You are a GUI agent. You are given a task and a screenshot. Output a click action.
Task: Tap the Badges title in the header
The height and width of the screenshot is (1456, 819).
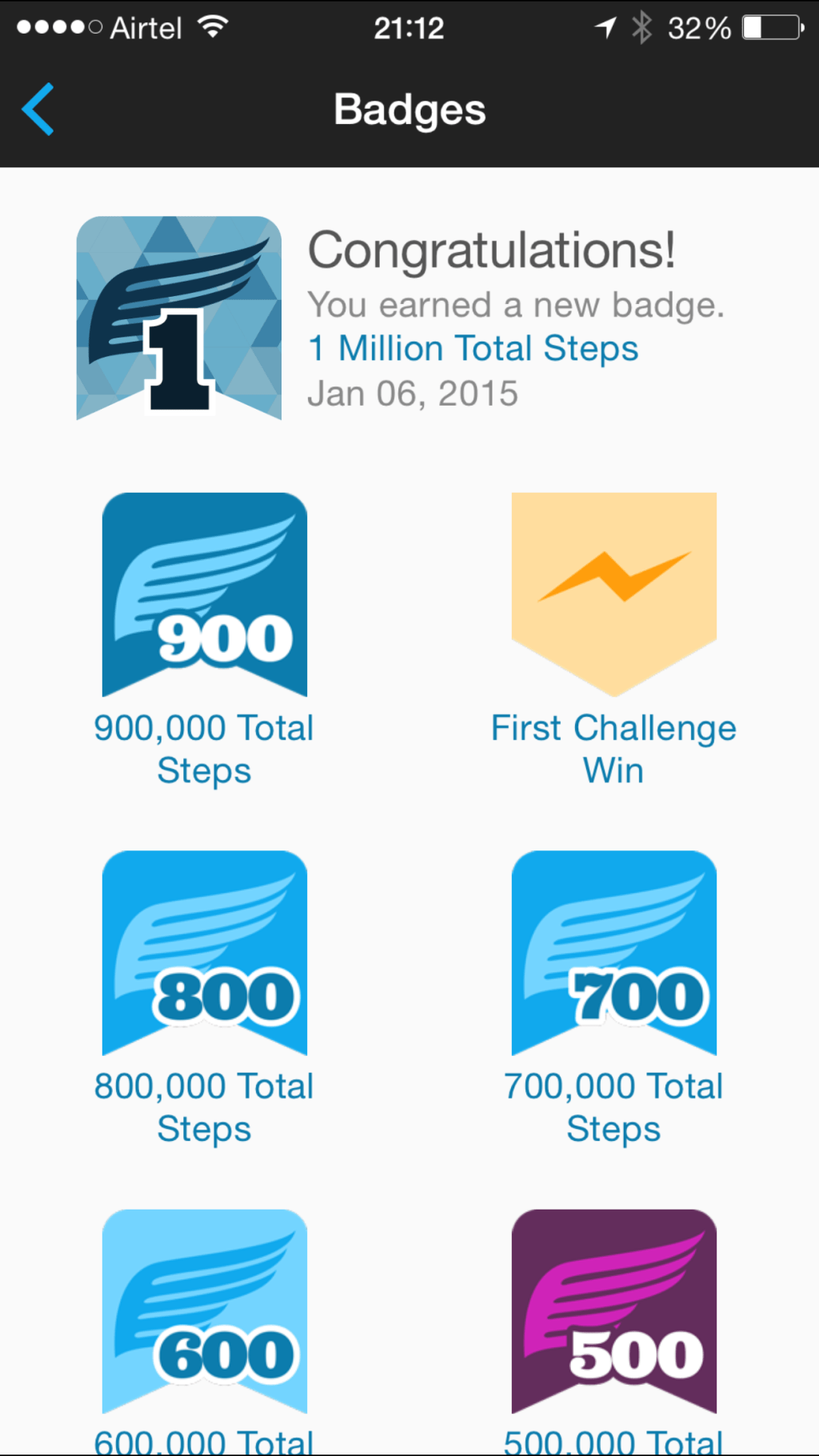(x=409, y=109)
